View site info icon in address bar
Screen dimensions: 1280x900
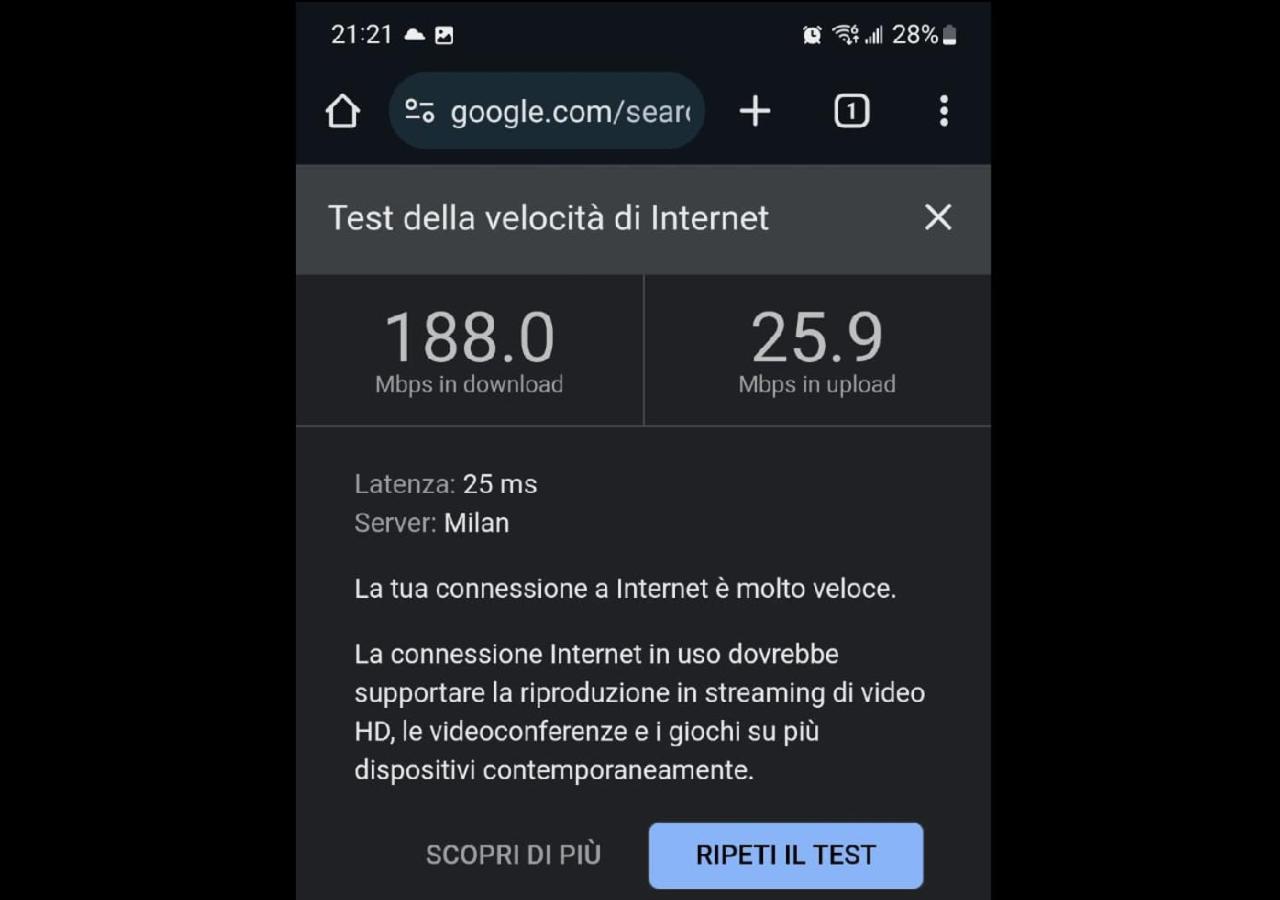coord(420,111)
